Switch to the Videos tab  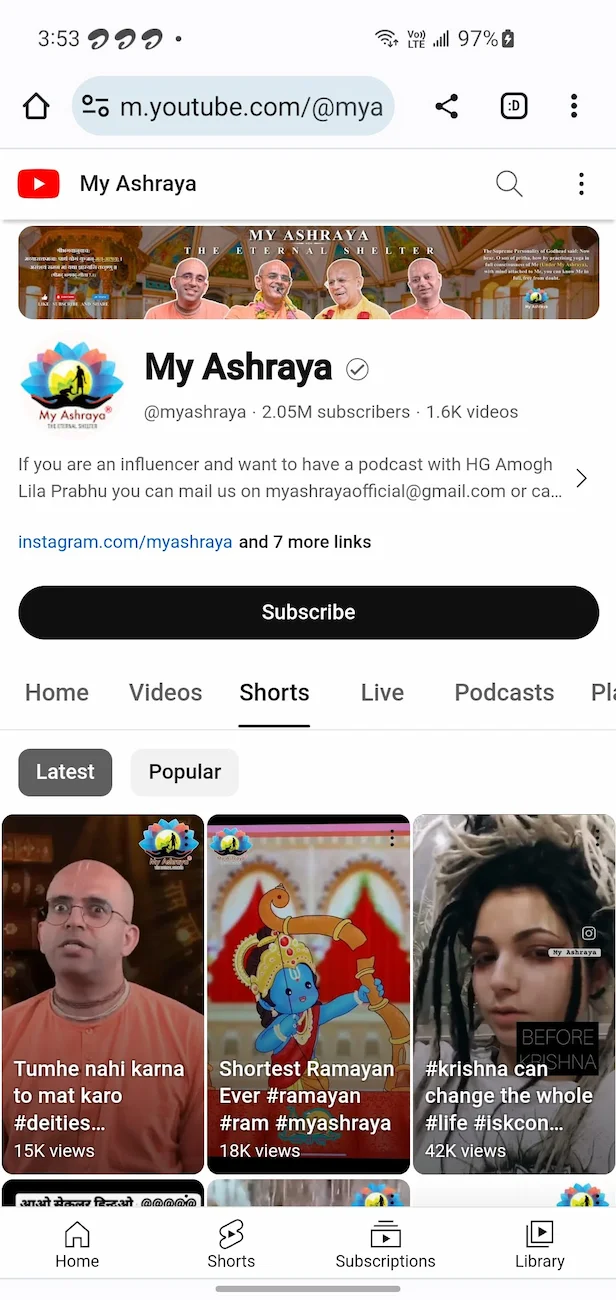click(x=166, y=693)
